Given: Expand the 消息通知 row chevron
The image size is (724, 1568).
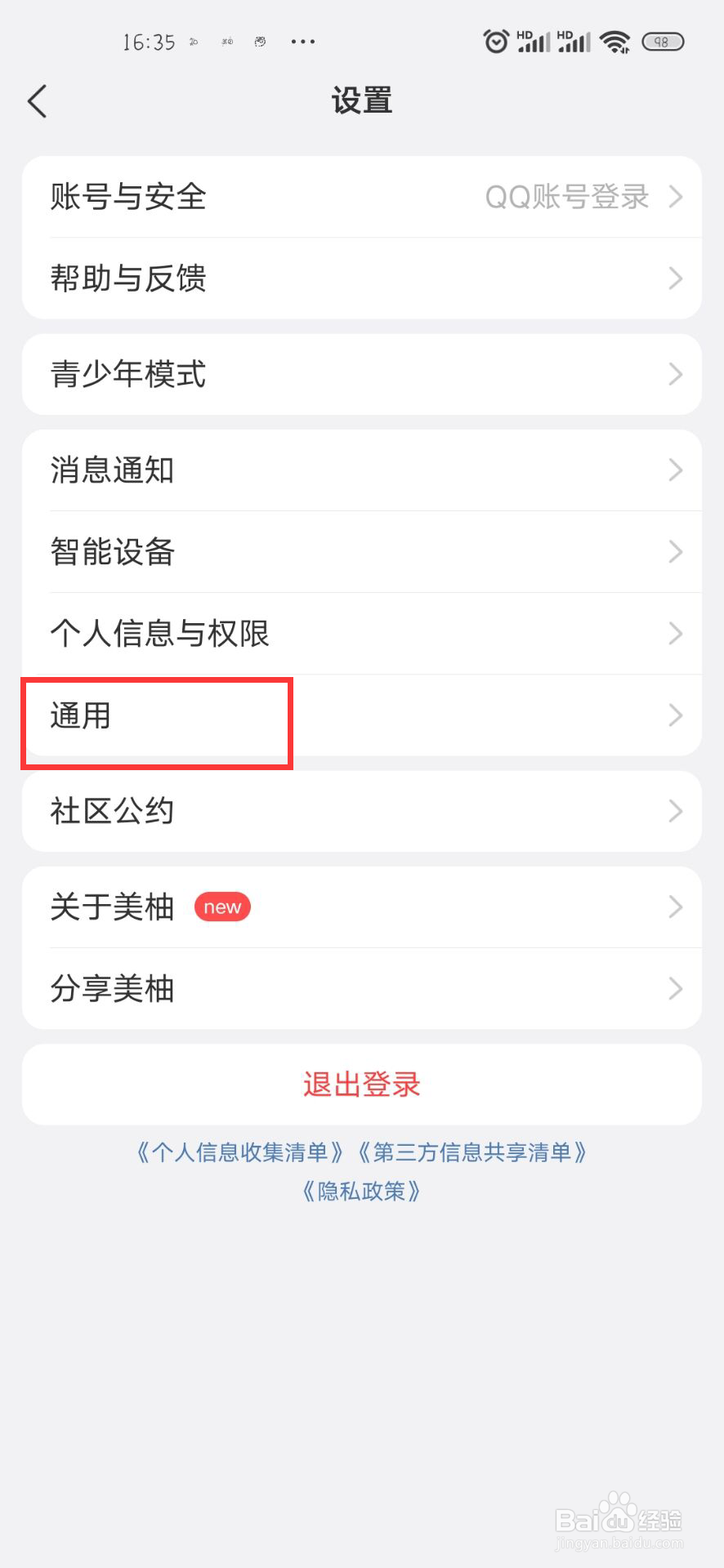Looking at the screenshot, I should click(676, 470).
